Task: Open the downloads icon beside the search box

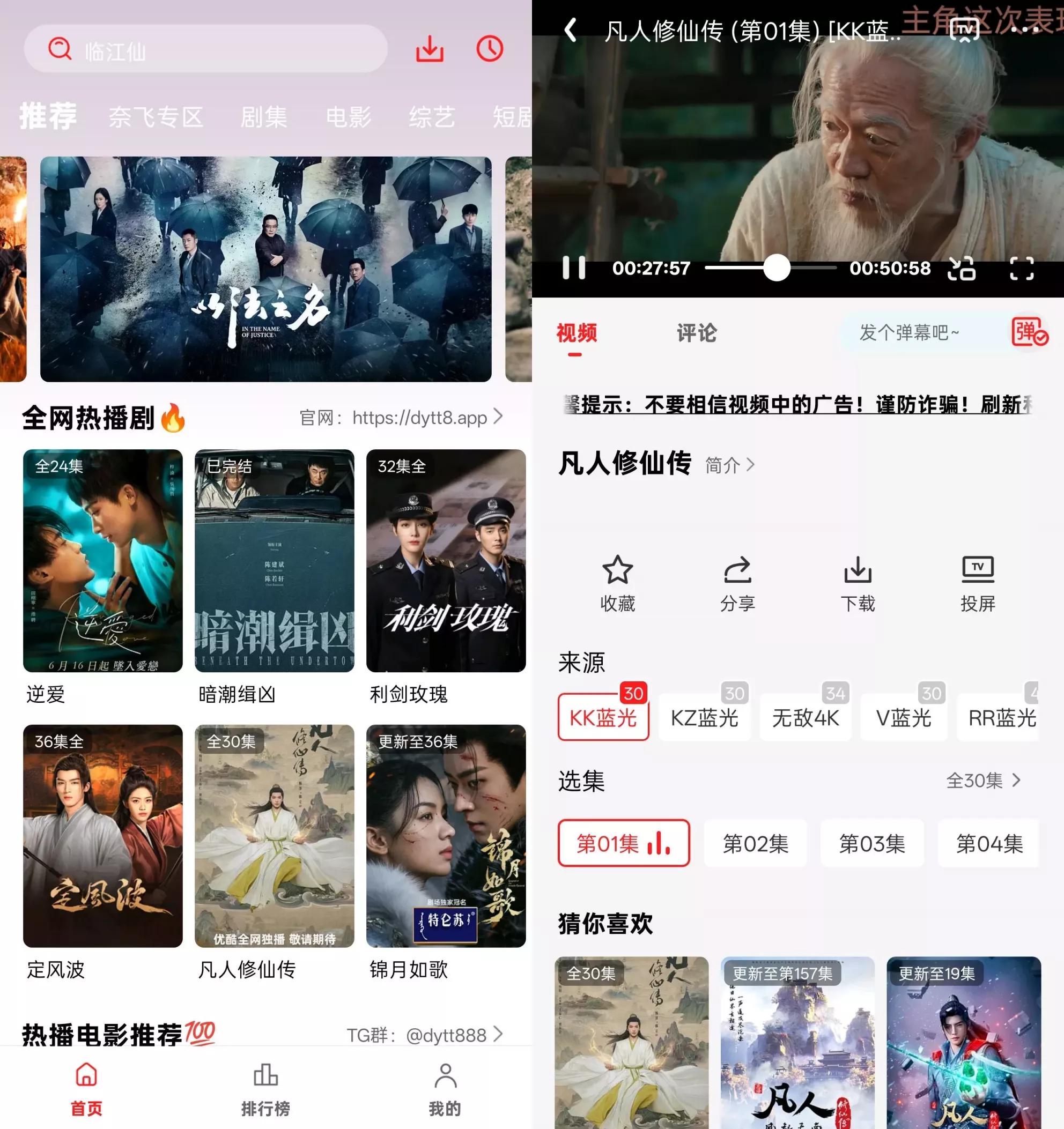Action: [430, 49]
